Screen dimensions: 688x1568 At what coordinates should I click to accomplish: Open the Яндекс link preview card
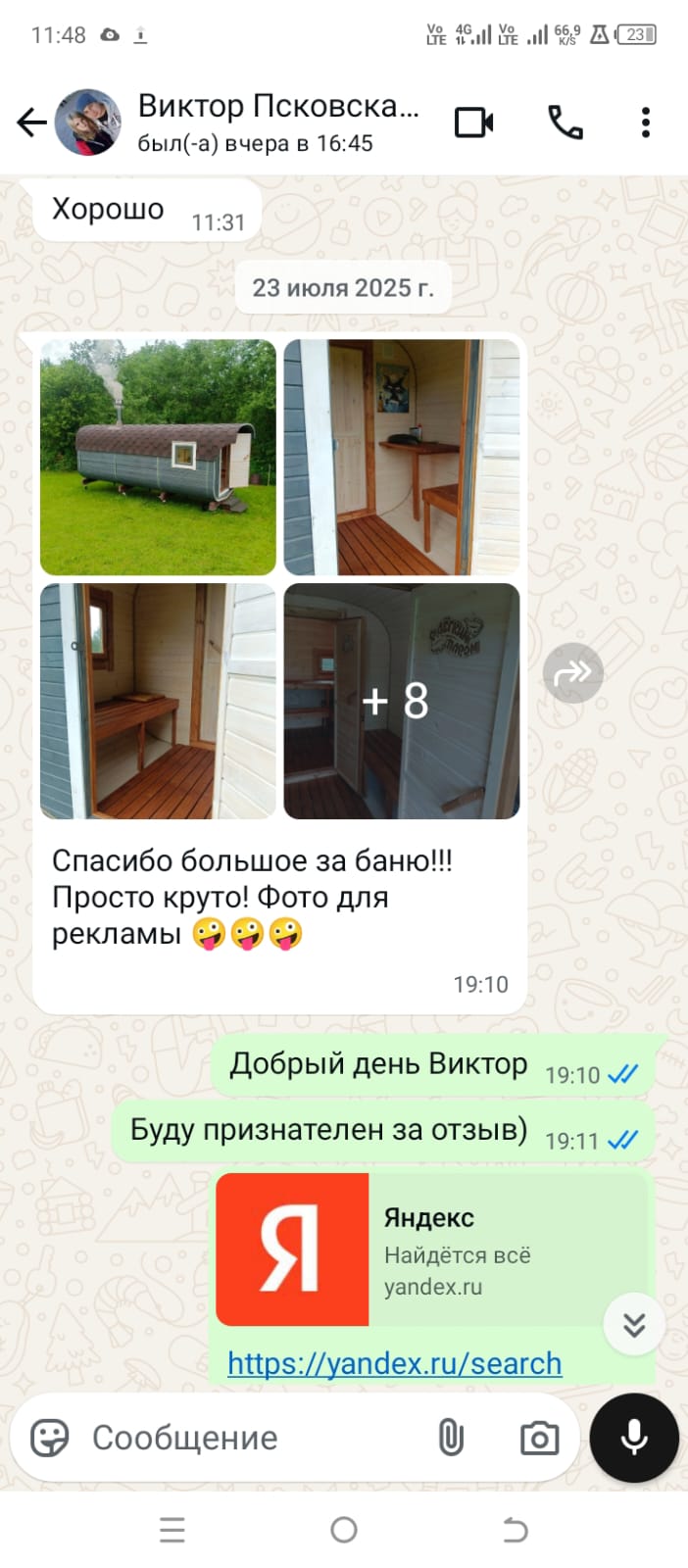tap(431, 1249)
